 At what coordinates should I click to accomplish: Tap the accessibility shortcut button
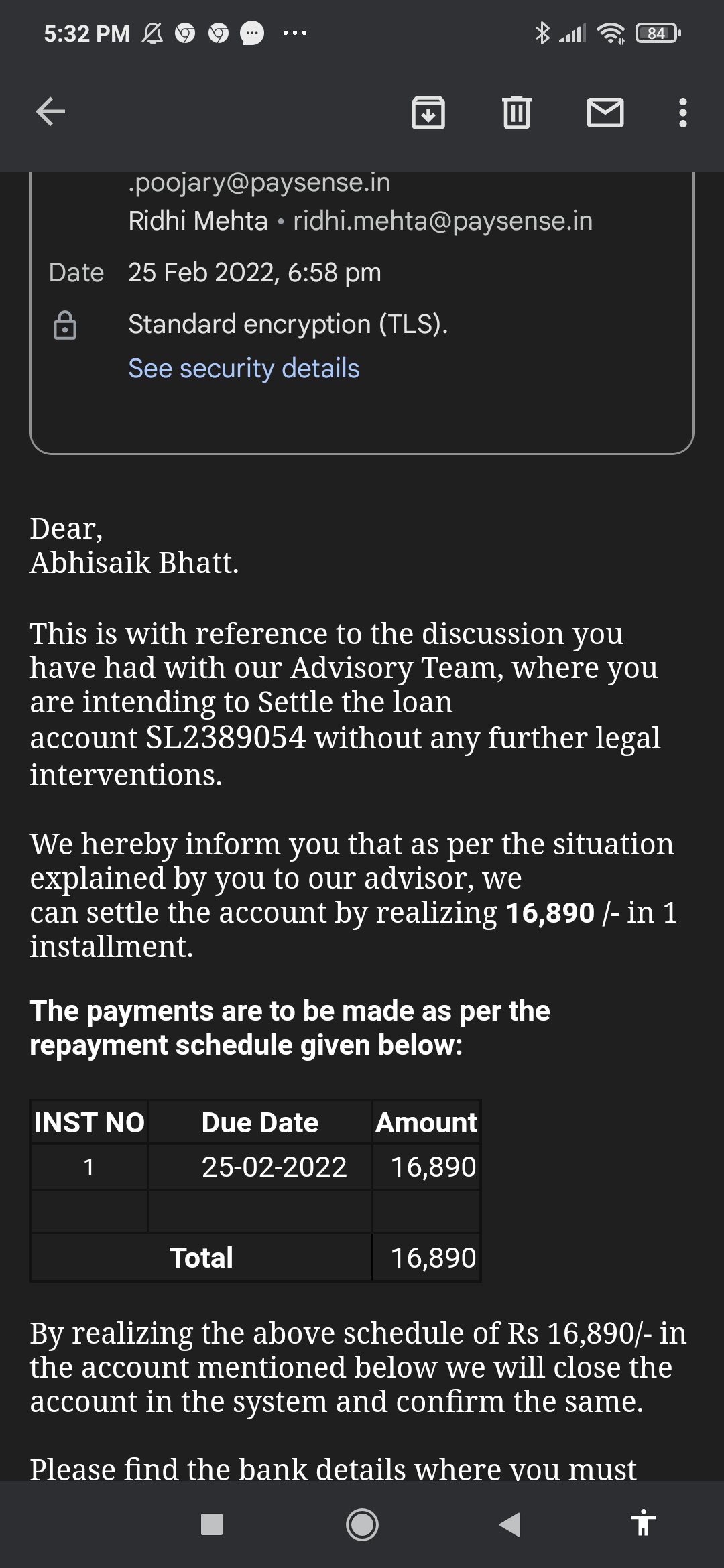pyautogui.click(x=643, y=1524)
